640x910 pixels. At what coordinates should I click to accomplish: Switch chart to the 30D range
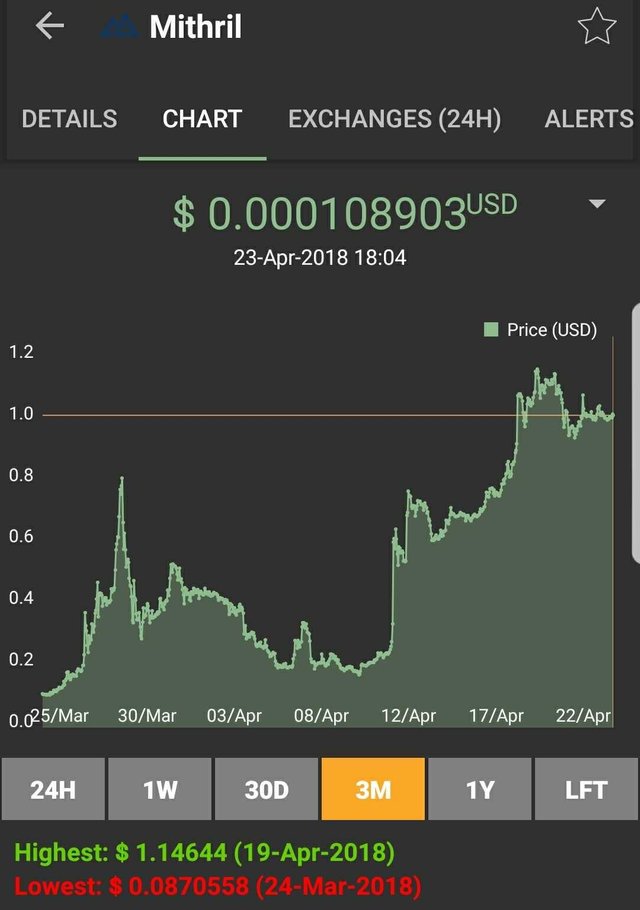coord(267,790)
